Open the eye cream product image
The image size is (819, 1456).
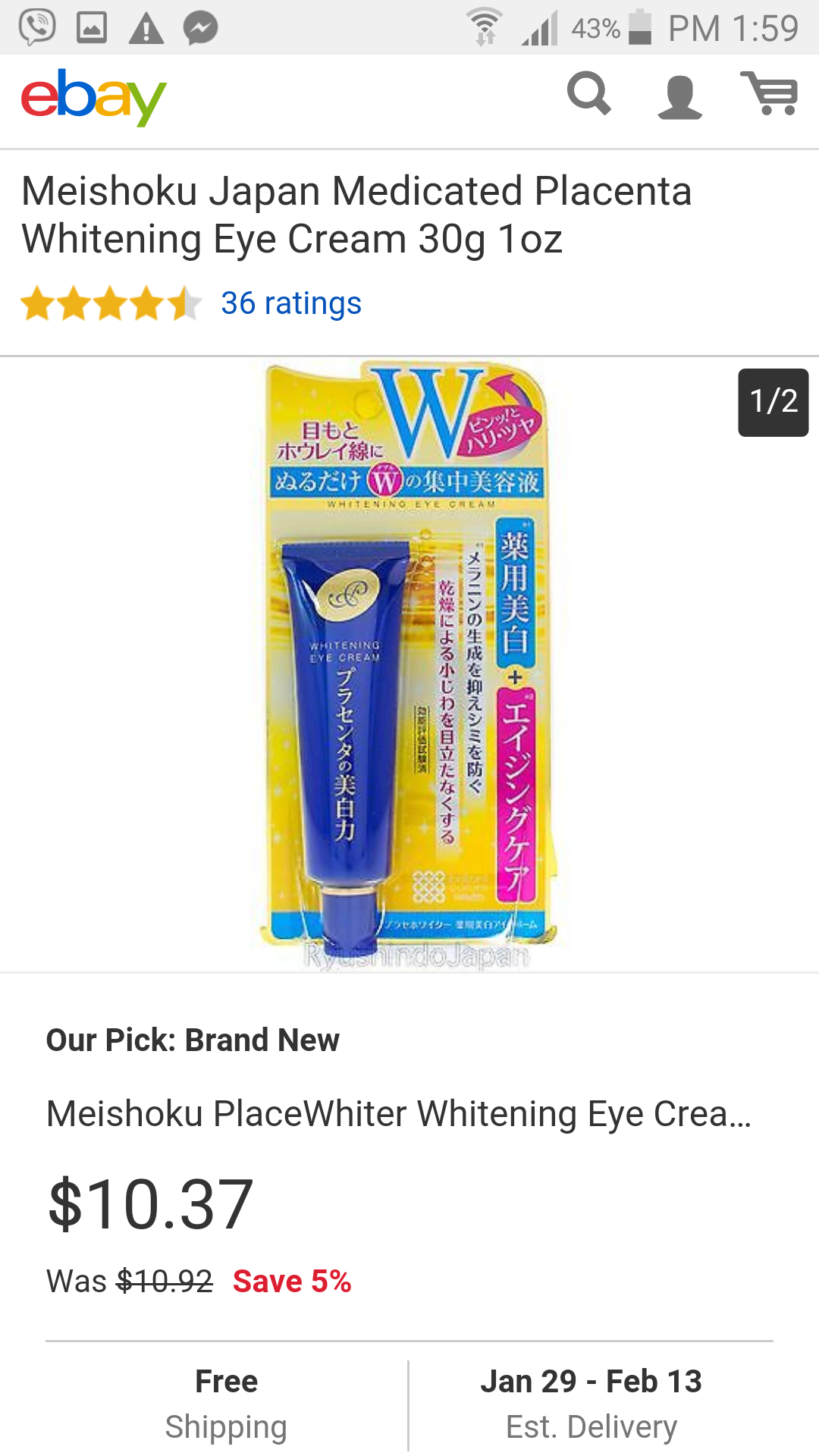click(x=408, y=664)
